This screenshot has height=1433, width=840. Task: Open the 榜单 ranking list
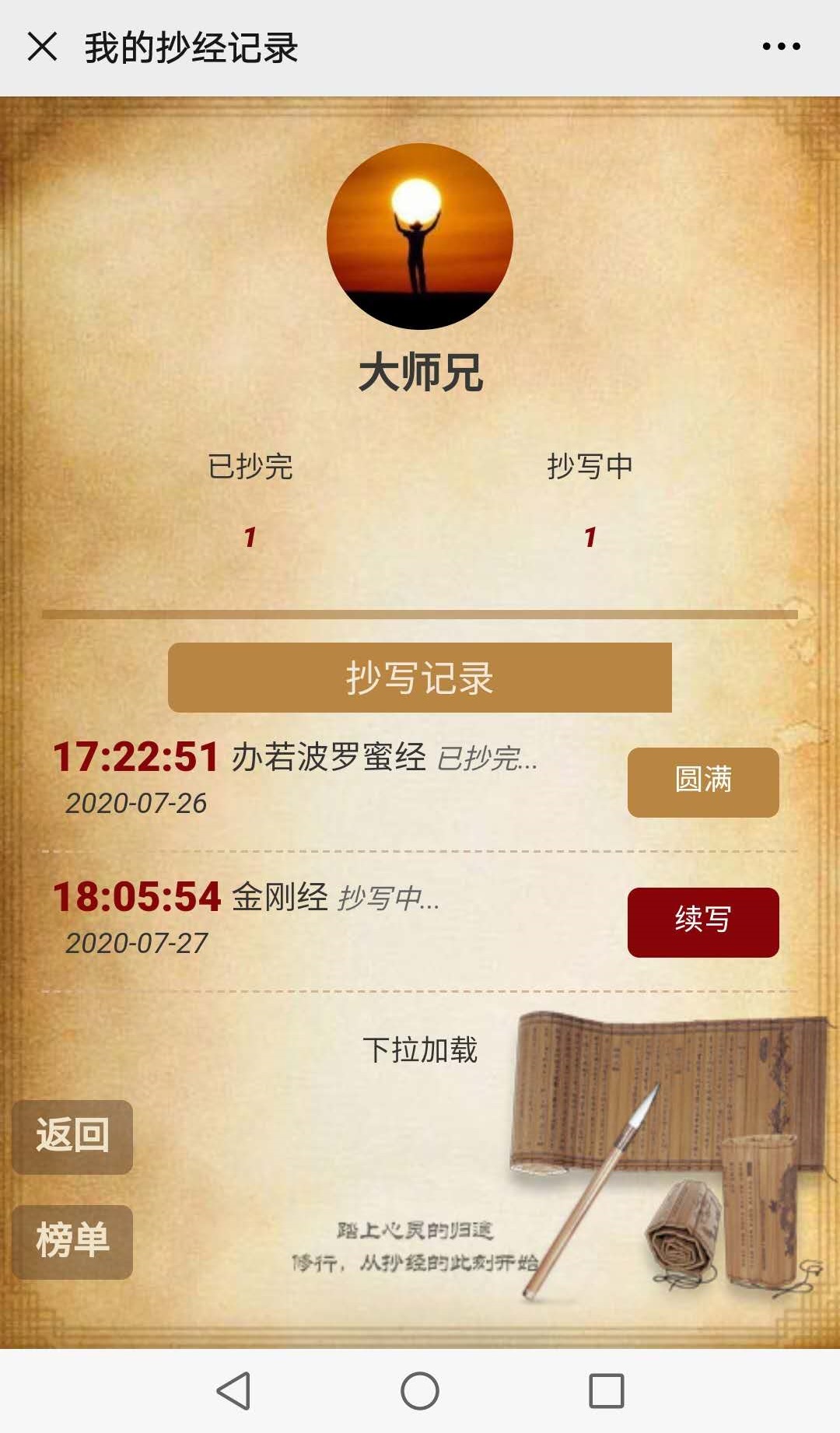(72, 1242)
